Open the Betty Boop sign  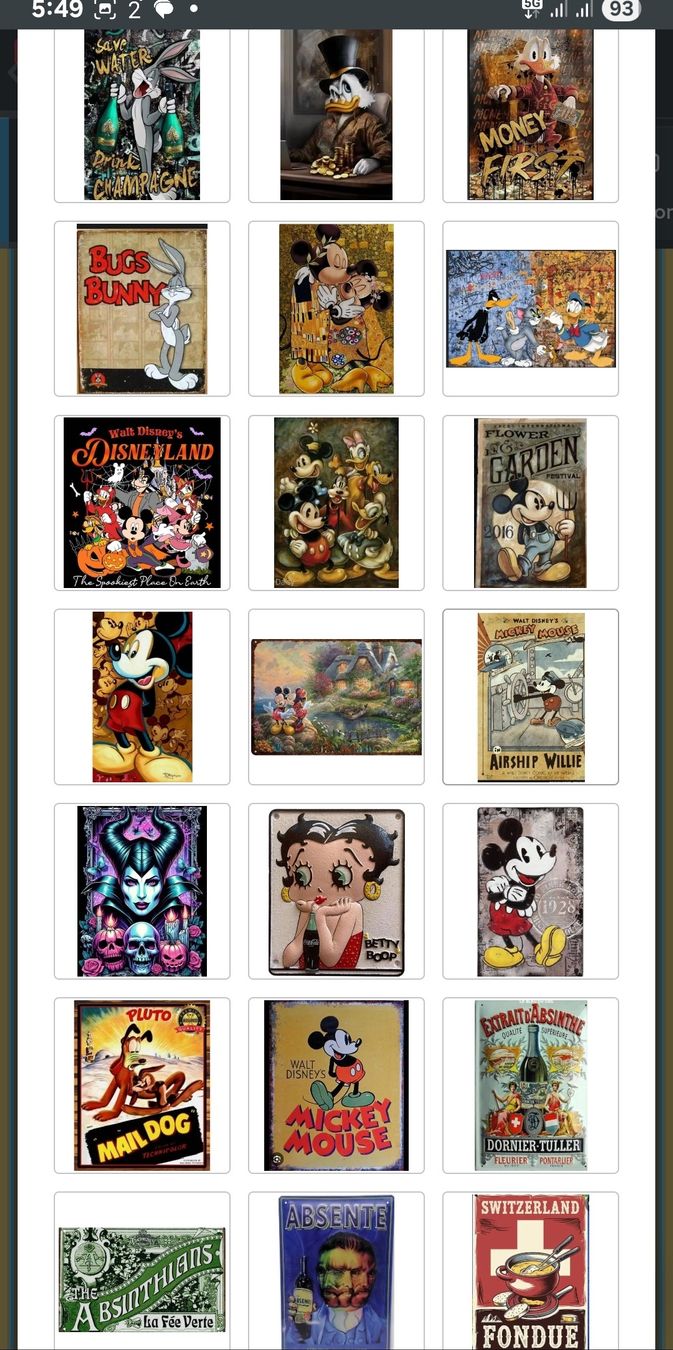(336, 891)
